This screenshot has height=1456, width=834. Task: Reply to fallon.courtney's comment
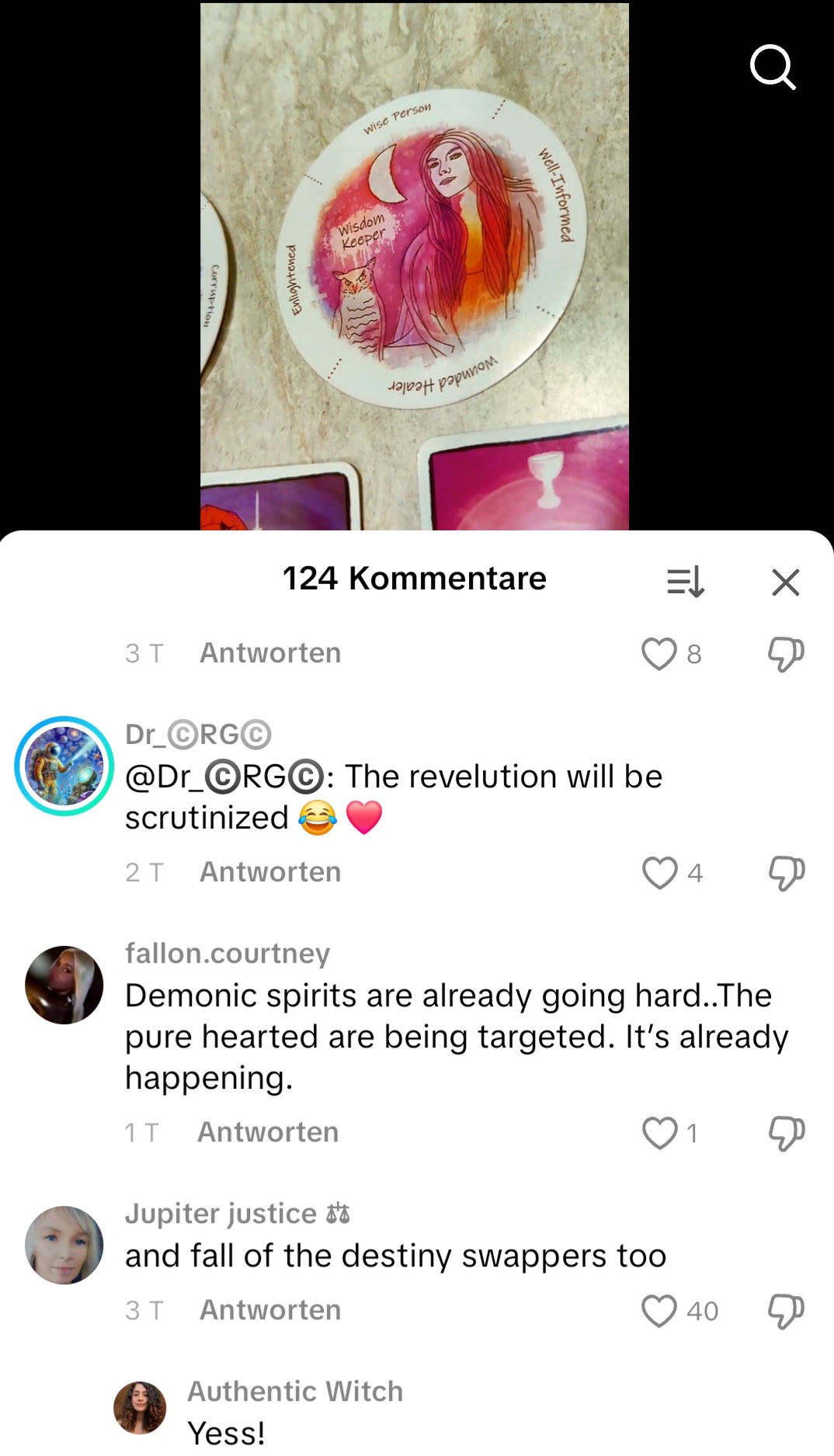268,1132
